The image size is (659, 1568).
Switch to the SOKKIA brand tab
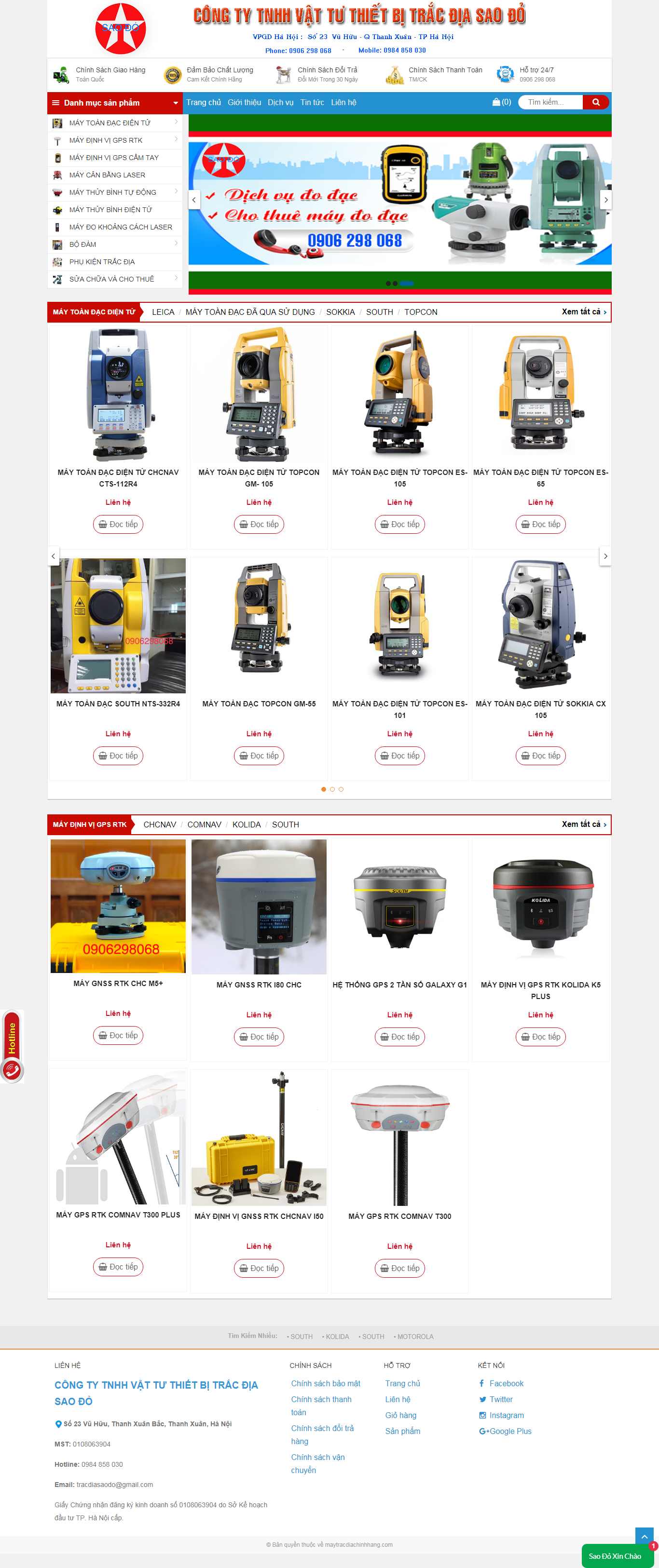coord(341,311)
